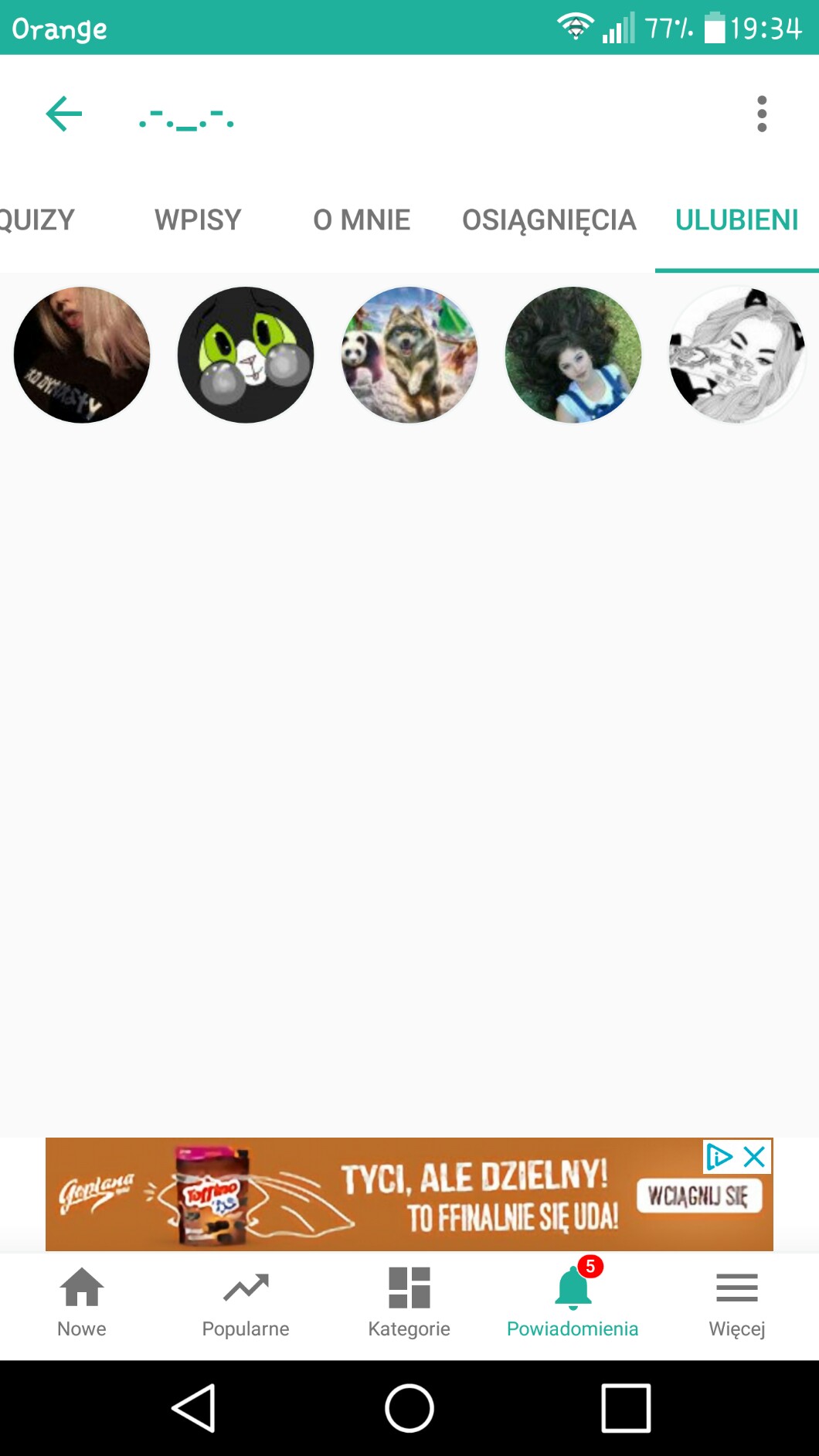This screenshot has height=1456, width=819.
Task: Go to the Nowe section
Action: (82, 1302)
